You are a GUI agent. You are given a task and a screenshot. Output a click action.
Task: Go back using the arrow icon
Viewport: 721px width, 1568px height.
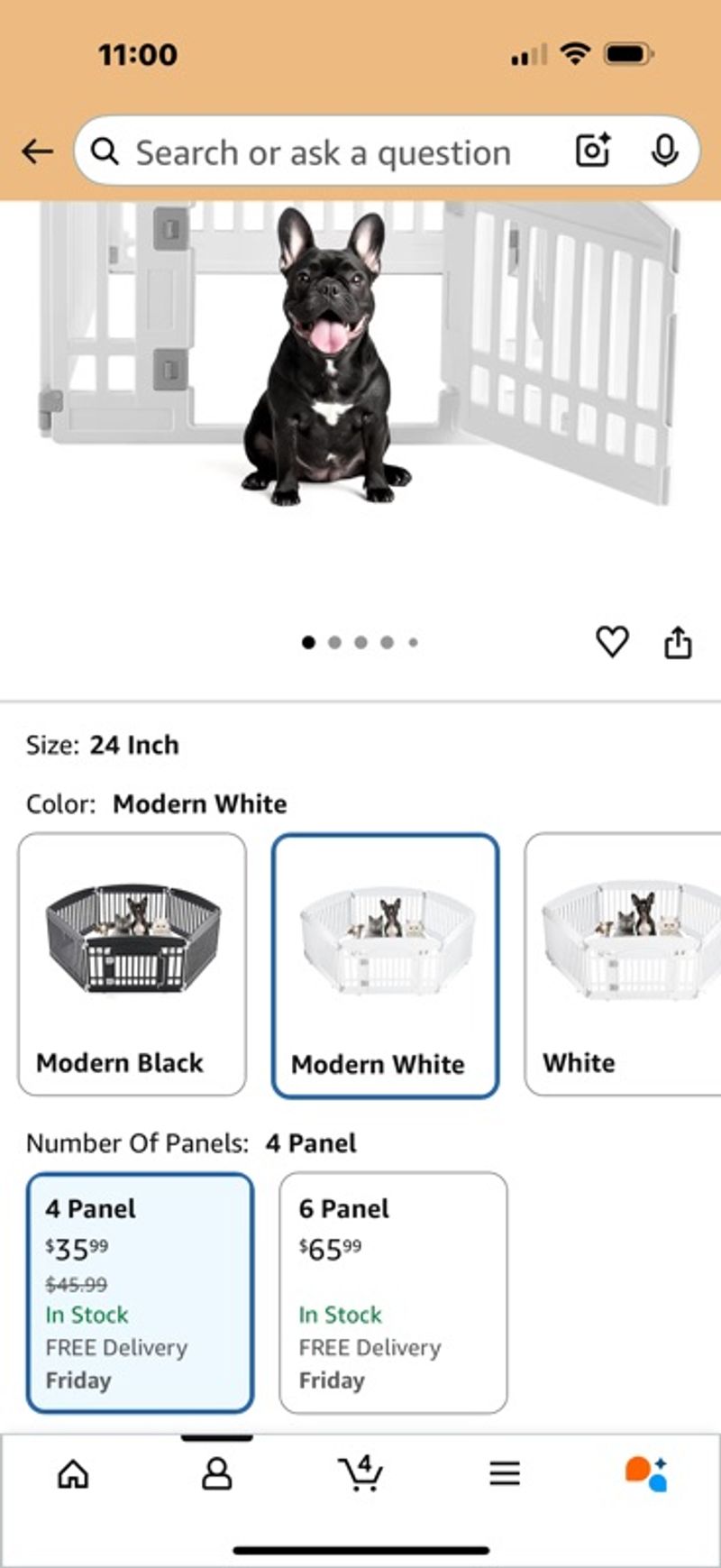point(37,151)
